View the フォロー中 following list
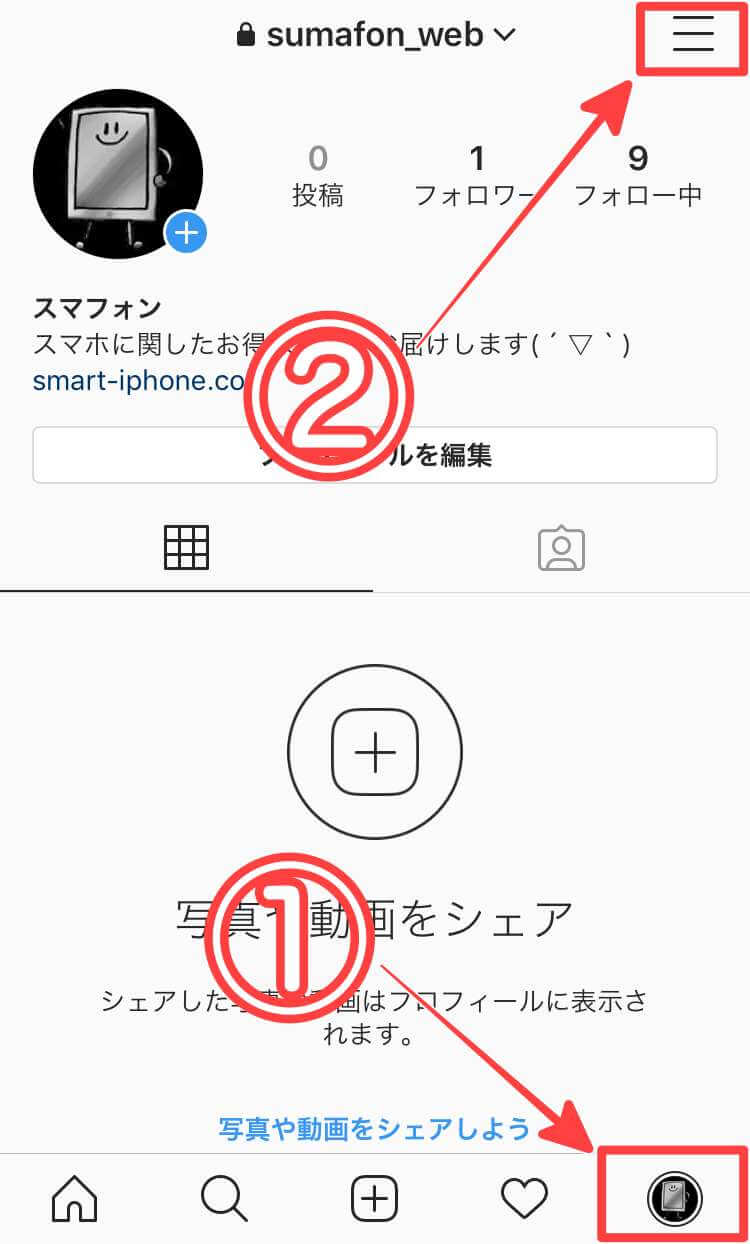 tap(638, 175)
